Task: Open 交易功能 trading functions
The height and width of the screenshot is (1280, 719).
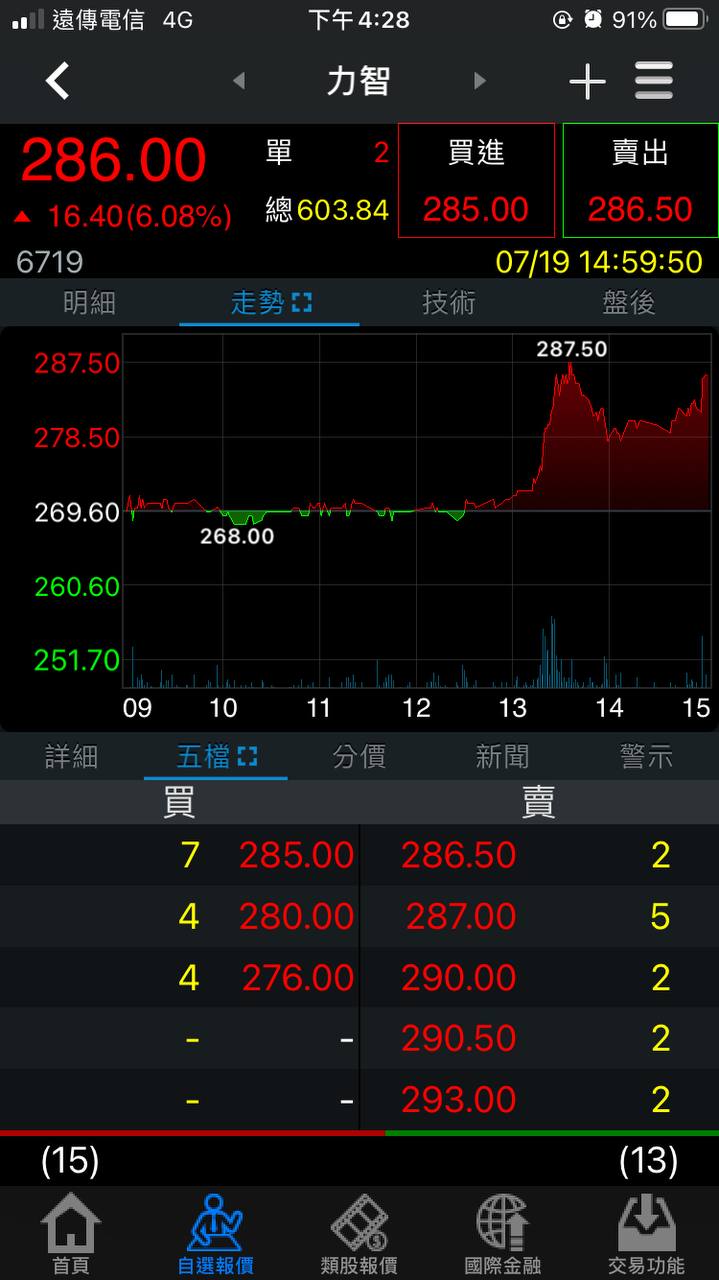Action: coord(647,1234)
